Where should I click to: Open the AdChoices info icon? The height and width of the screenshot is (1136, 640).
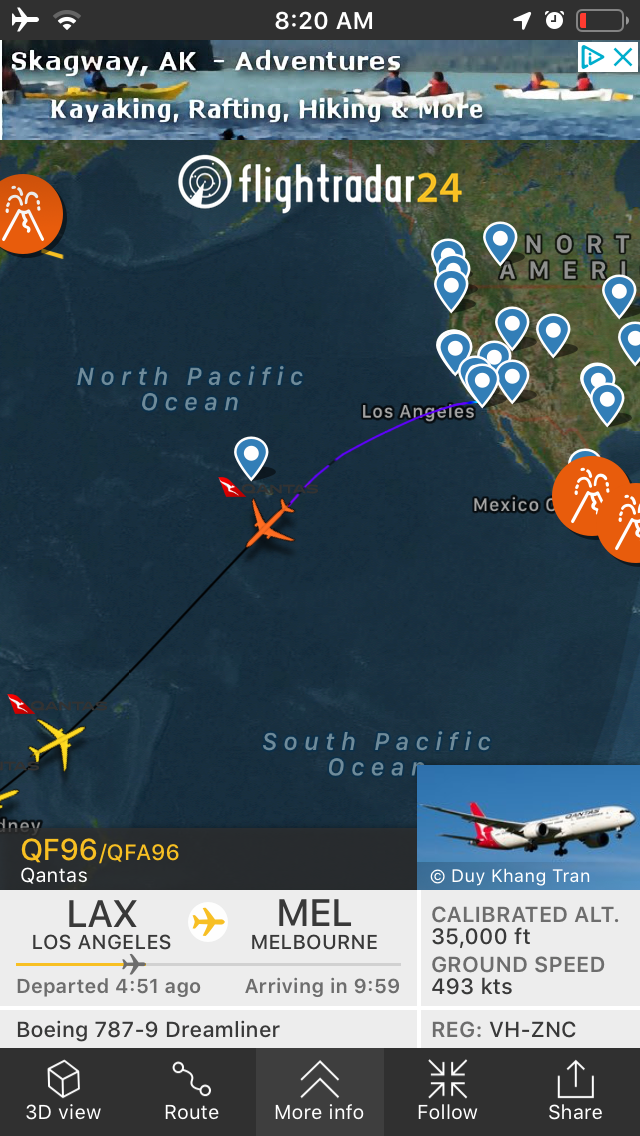[x=593, y=58]
